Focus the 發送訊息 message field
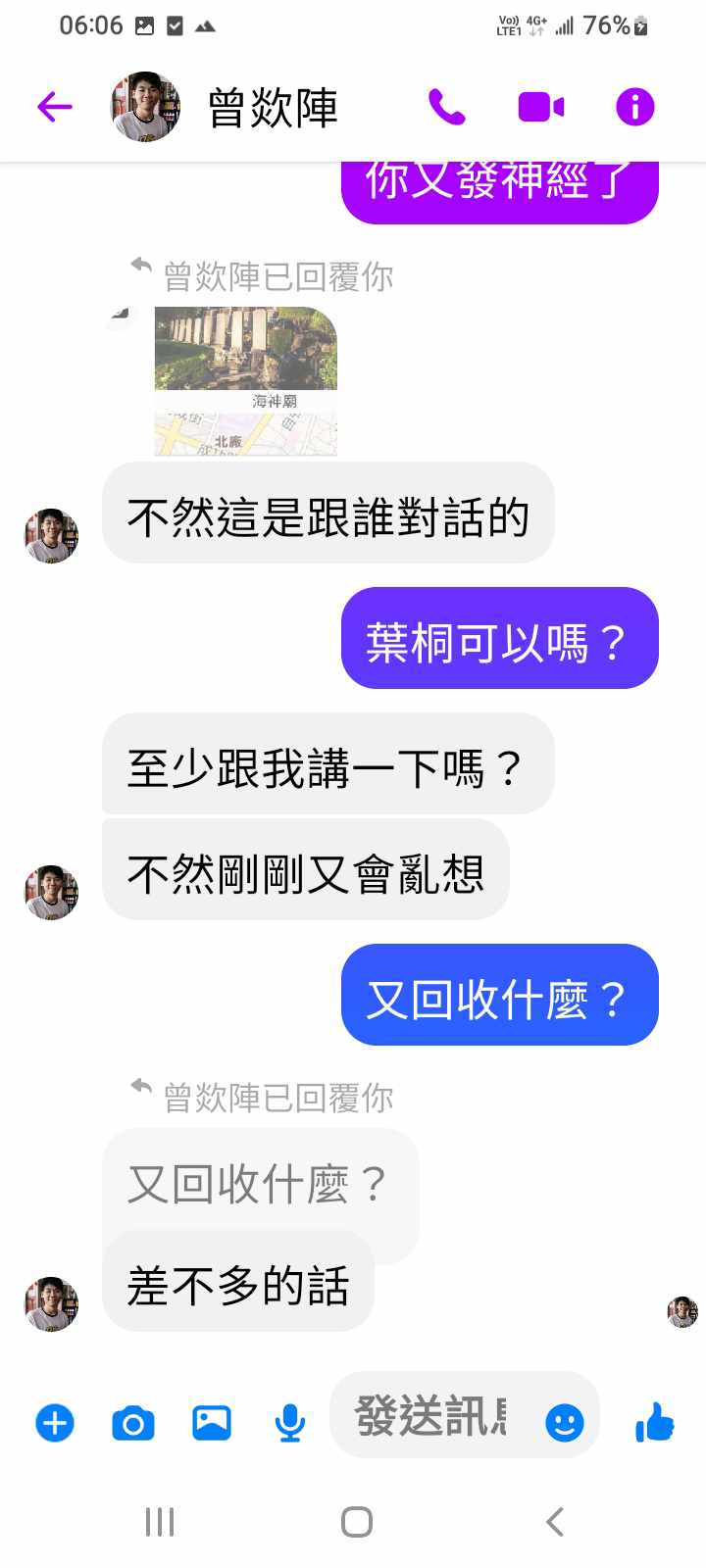706x1568 pixels. (431, 1417)
